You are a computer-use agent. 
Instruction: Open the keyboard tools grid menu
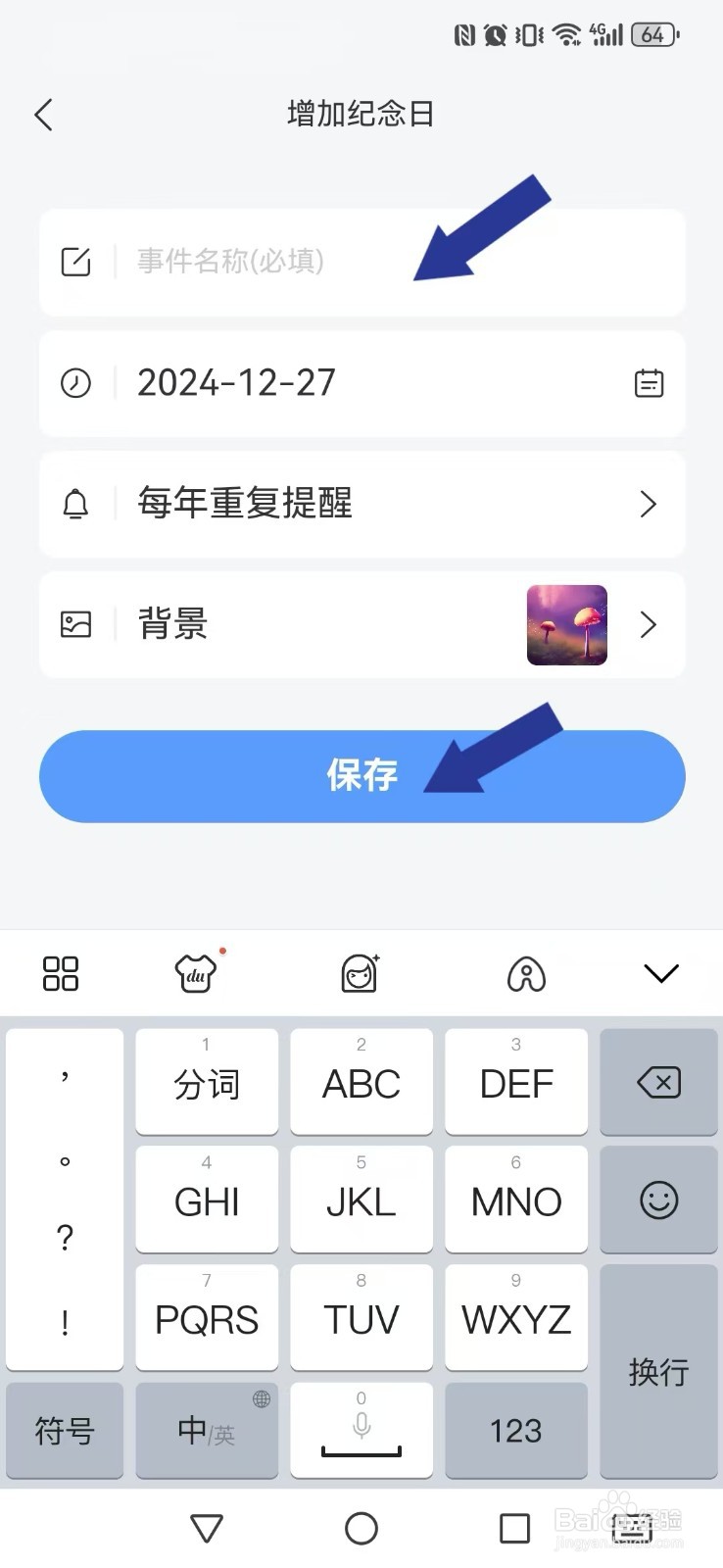61,973
